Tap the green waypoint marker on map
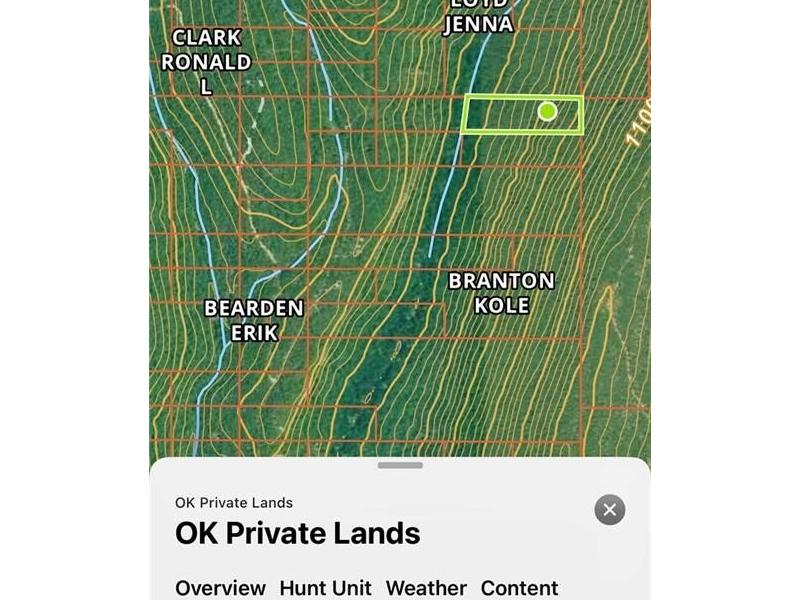 click(x=547, y=111)
